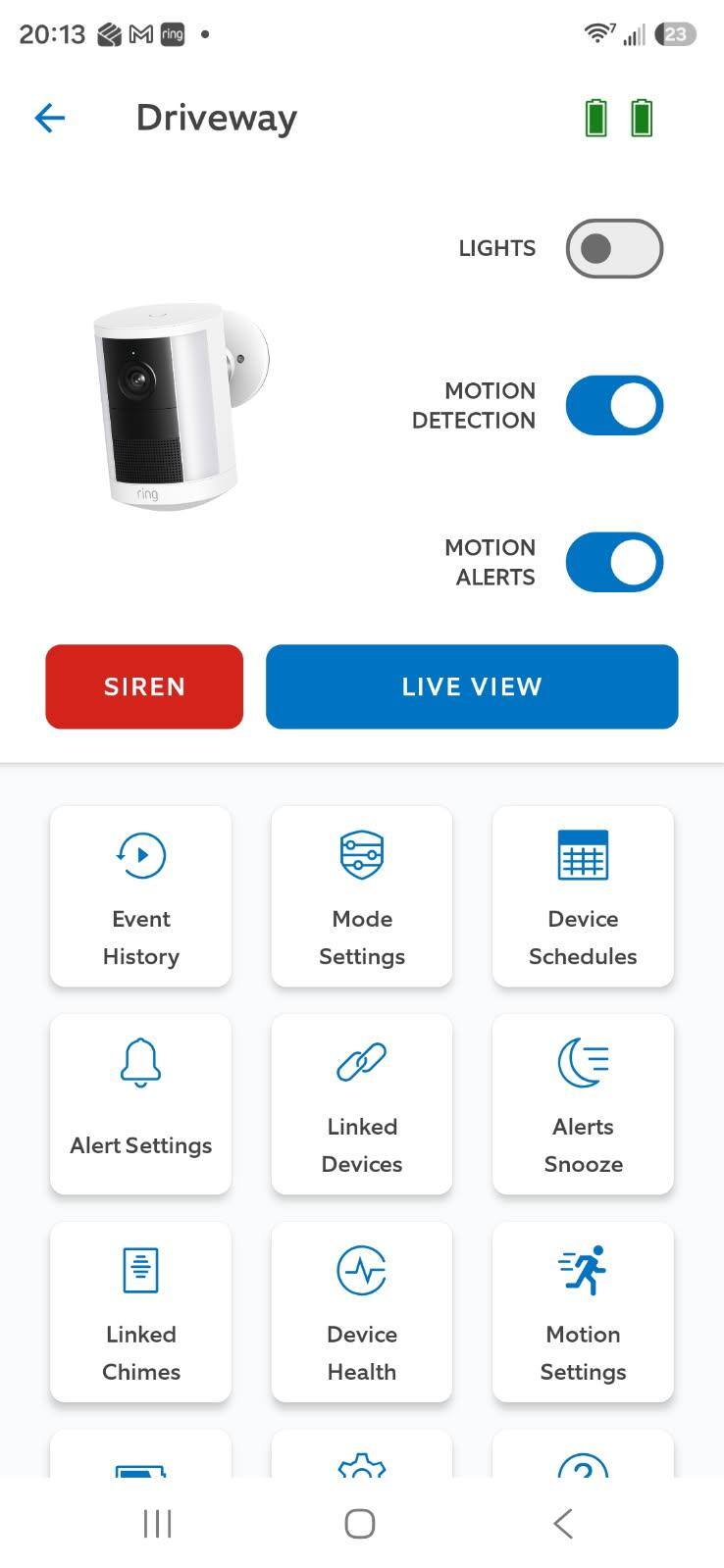
Task: Sound the red Siren button
Action: point(144,686)
